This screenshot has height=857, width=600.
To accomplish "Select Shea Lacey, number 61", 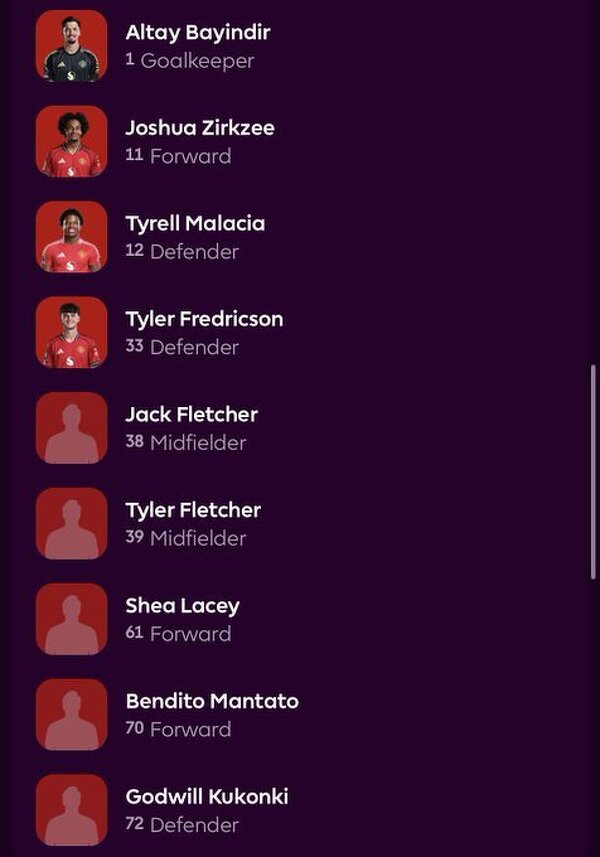I will point(182,619).
